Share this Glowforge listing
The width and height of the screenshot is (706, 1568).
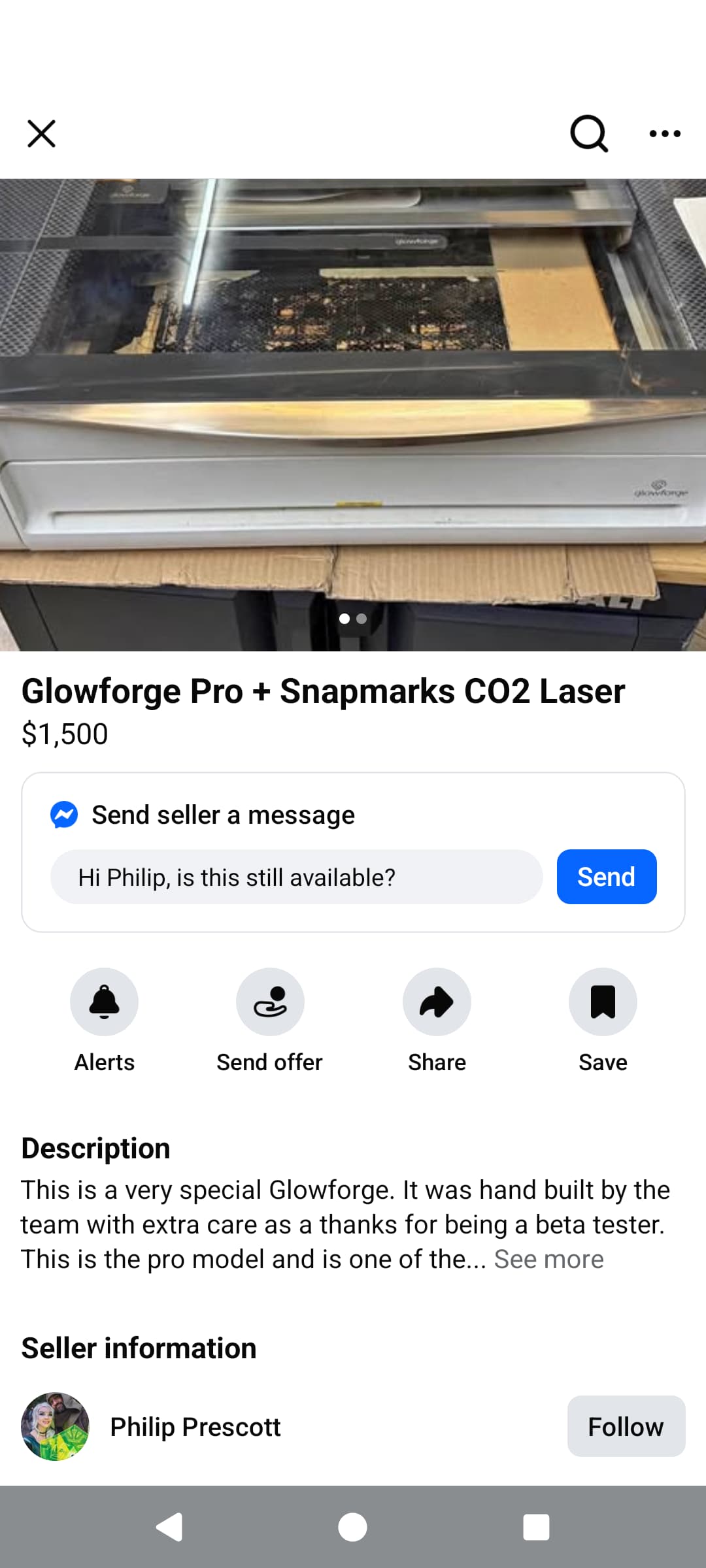tap(437, 1002)
